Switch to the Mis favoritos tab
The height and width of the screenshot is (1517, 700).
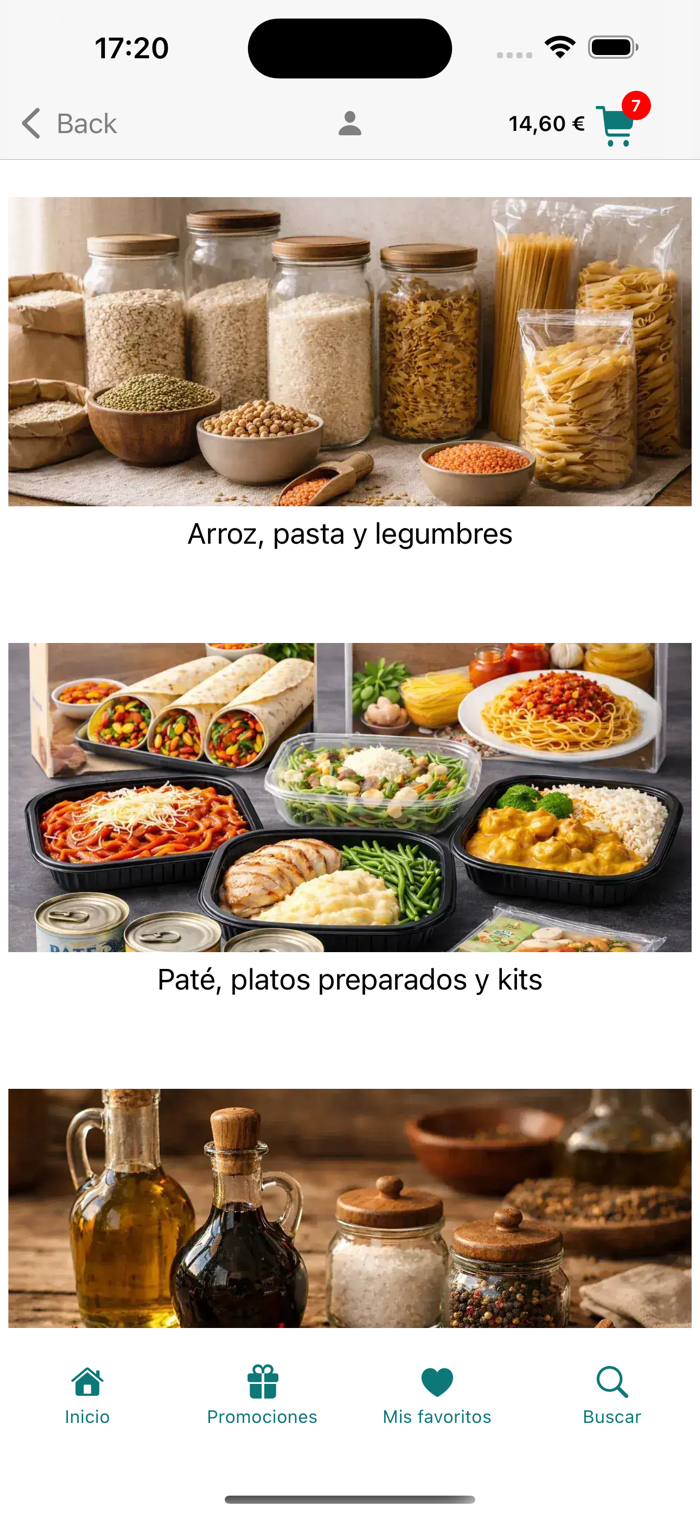coord(437,1396)
